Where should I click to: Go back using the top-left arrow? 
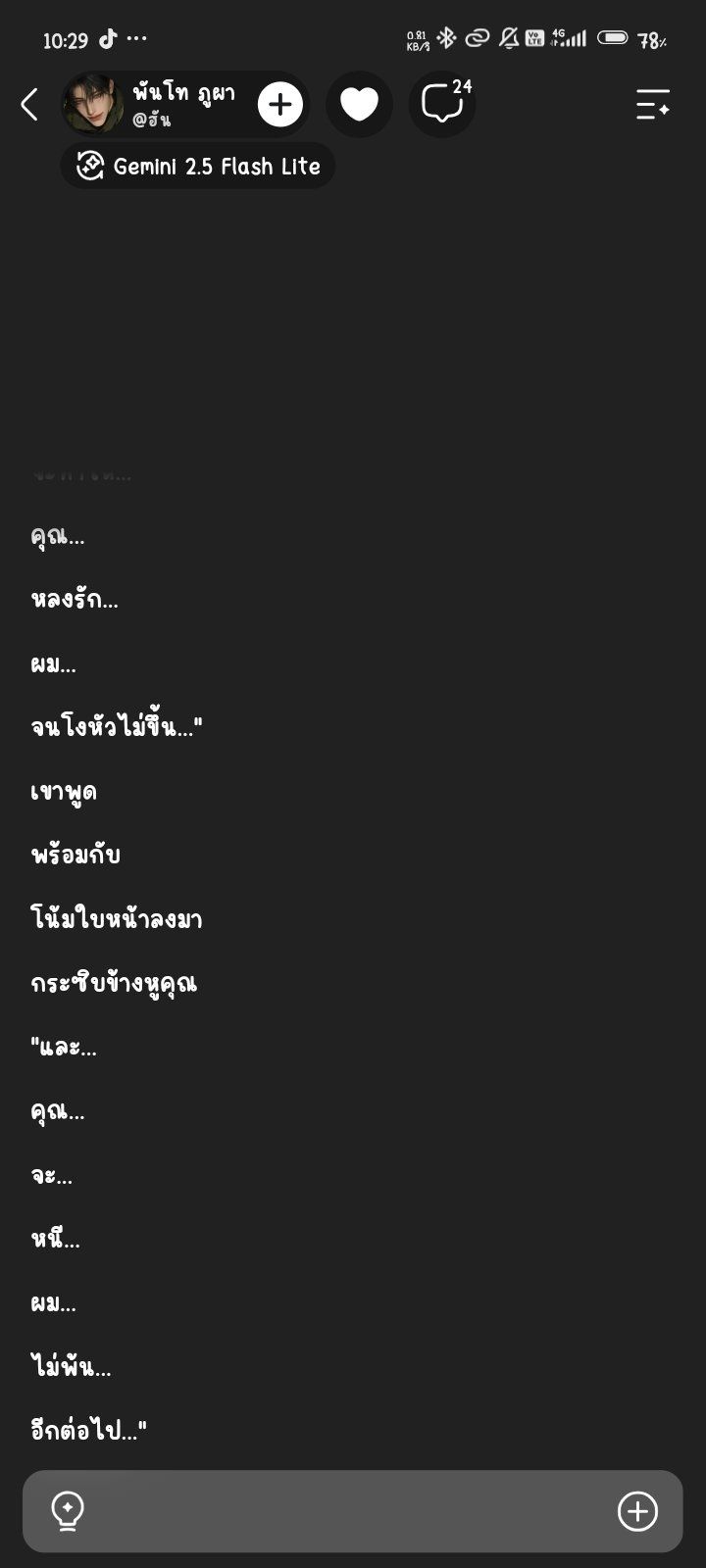pyautogui.click(x=29, y=104)
